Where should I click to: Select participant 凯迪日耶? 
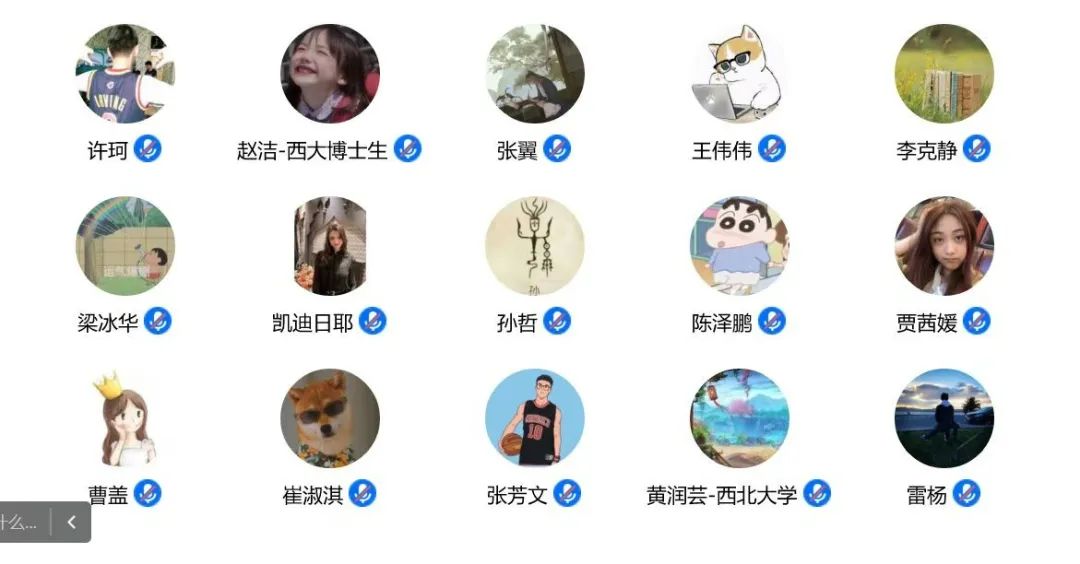pyautogui.click(x=330, y=246)
